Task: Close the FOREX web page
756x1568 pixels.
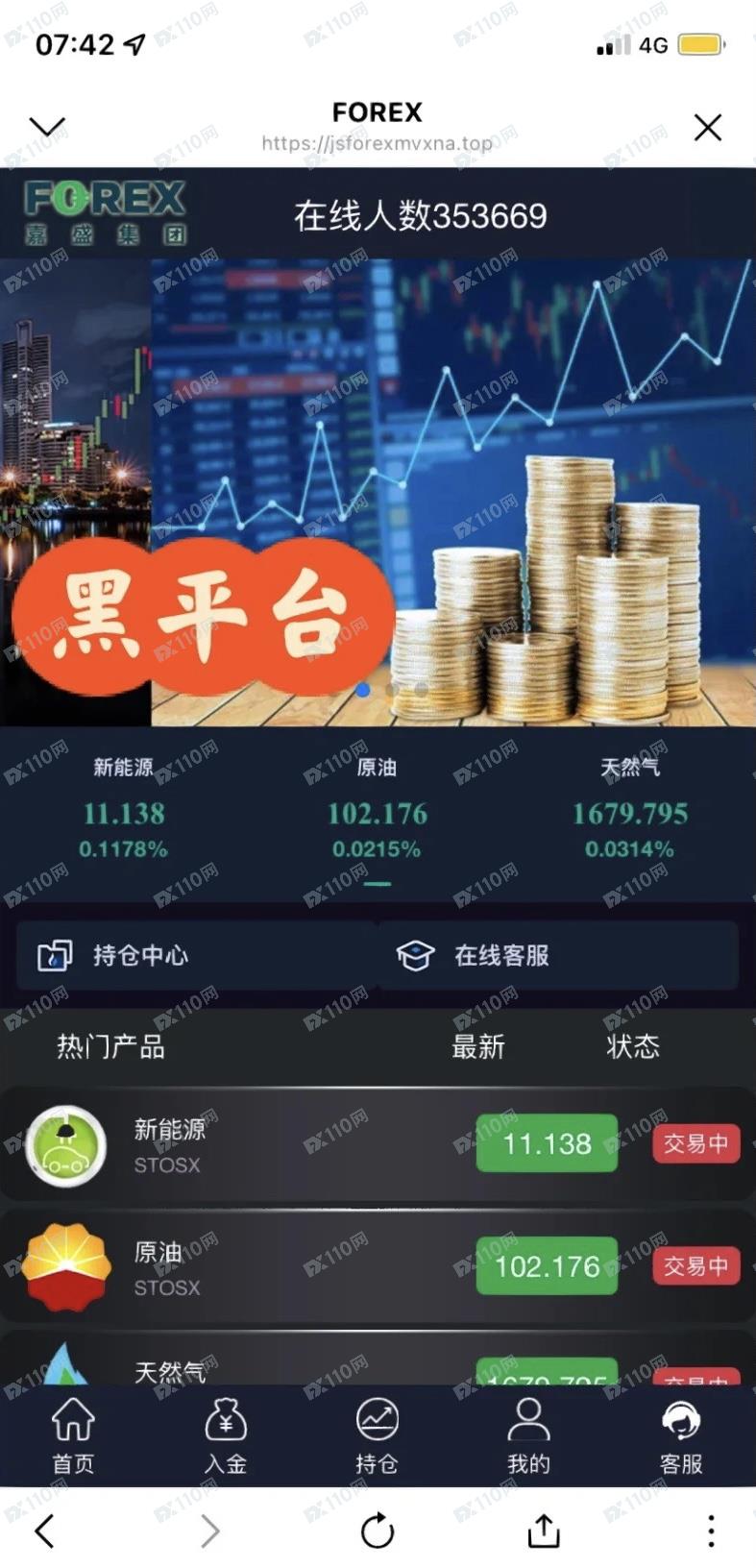Action: (x=708, y=128)
